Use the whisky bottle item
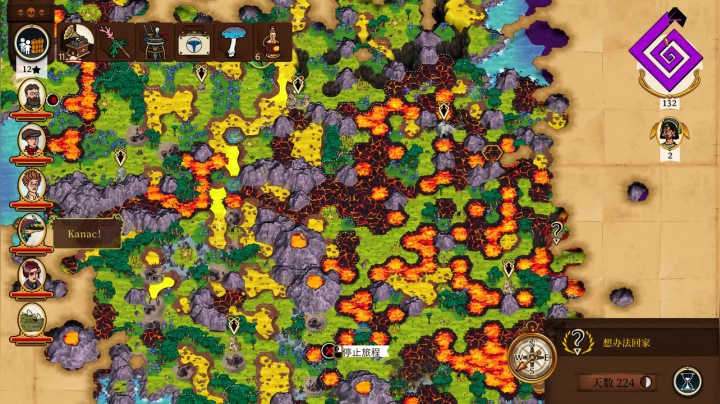Screen dimensions: 720x404 coord(272,44)
